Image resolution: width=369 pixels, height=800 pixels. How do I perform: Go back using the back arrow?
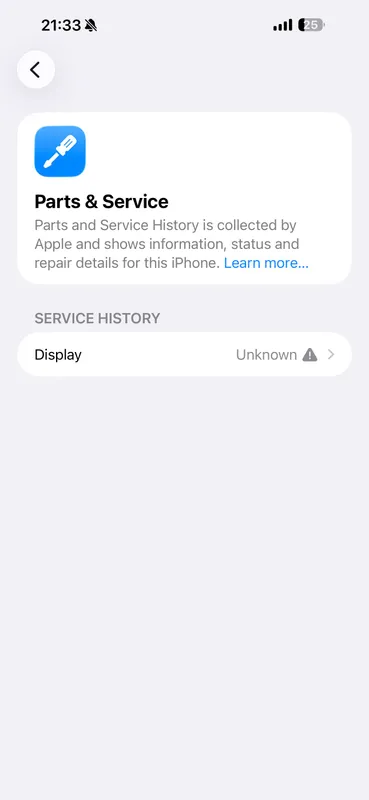(x=36, y=69)
